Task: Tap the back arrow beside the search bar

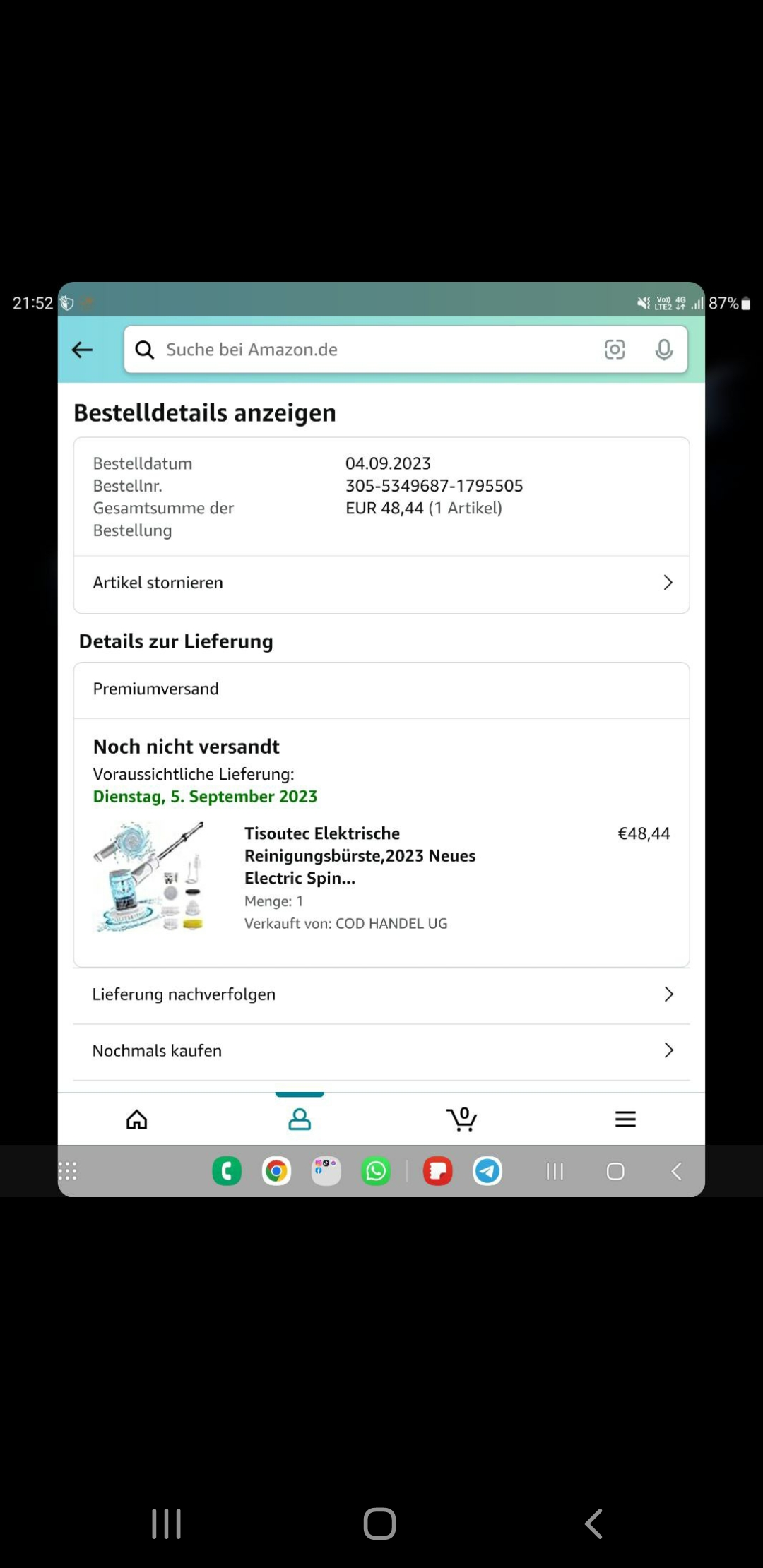Action: 83,350
